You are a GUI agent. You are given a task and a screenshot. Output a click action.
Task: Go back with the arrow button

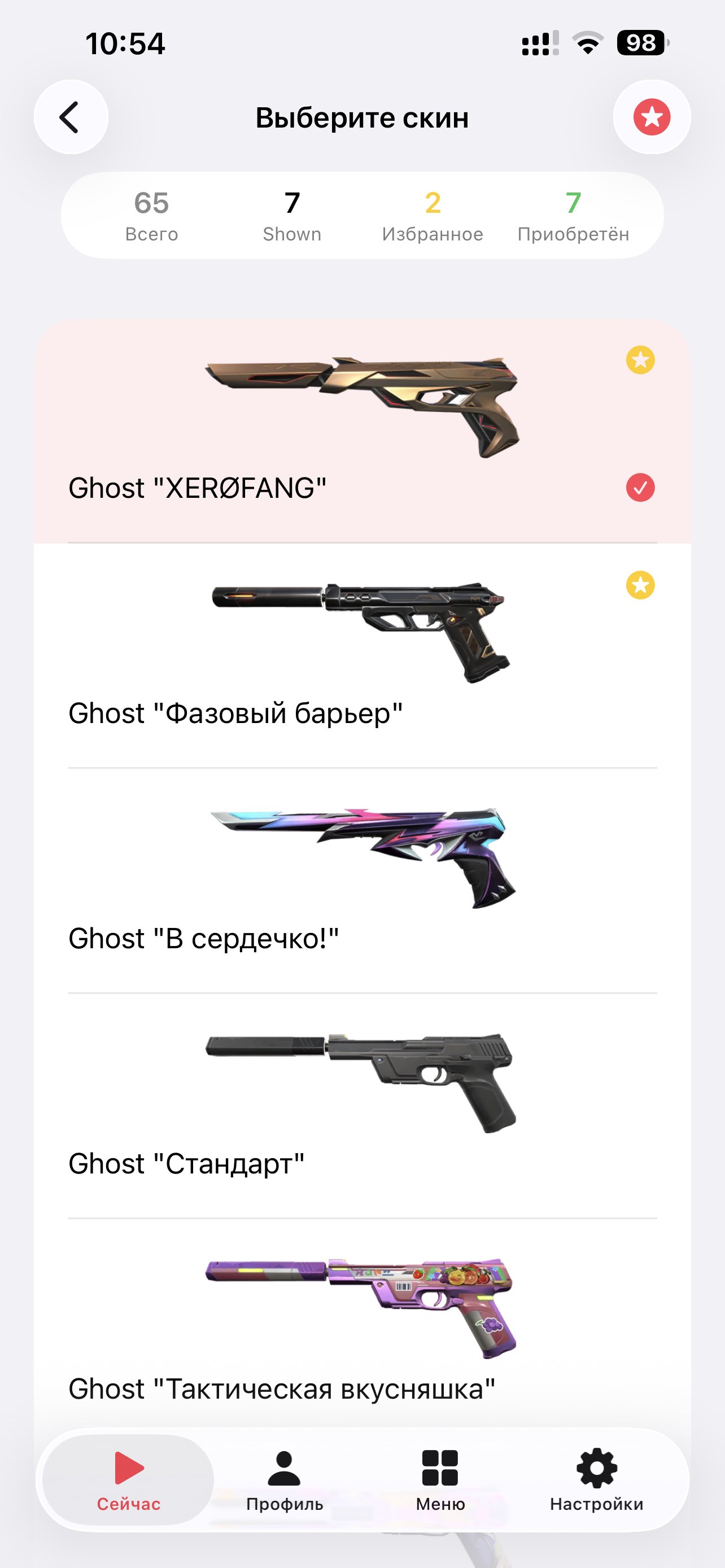tap(71, 117)
